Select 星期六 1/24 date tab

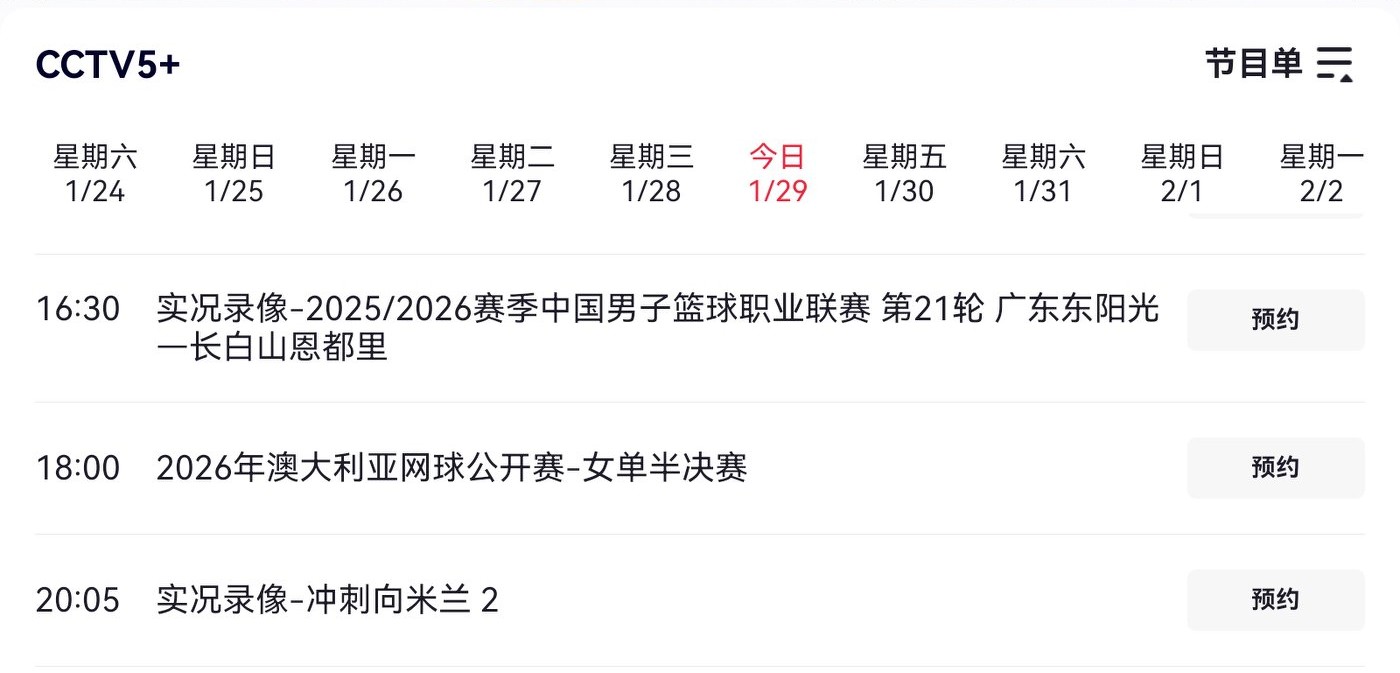tap(95, 174)
